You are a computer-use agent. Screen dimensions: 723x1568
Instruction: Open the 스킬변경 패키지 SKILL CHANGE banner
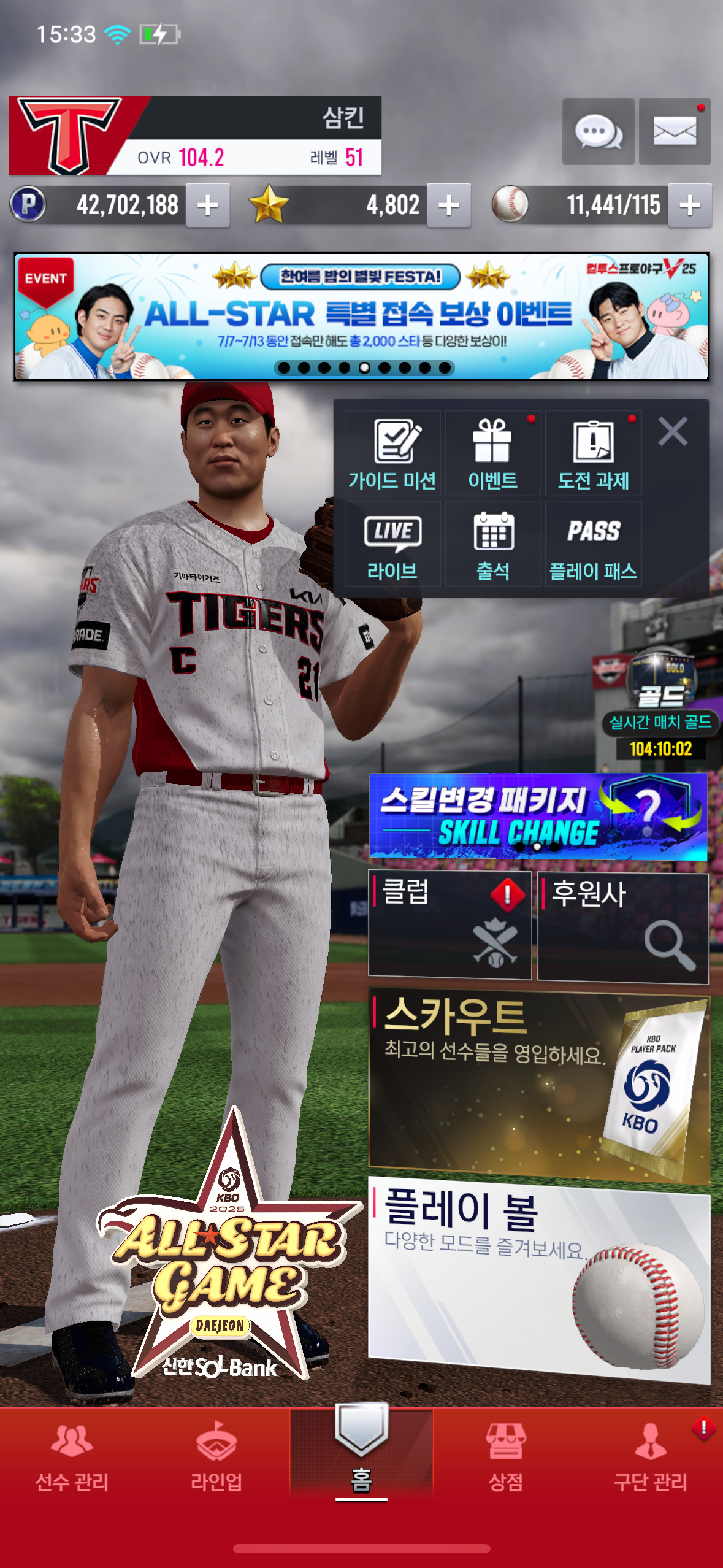point(538,816)
